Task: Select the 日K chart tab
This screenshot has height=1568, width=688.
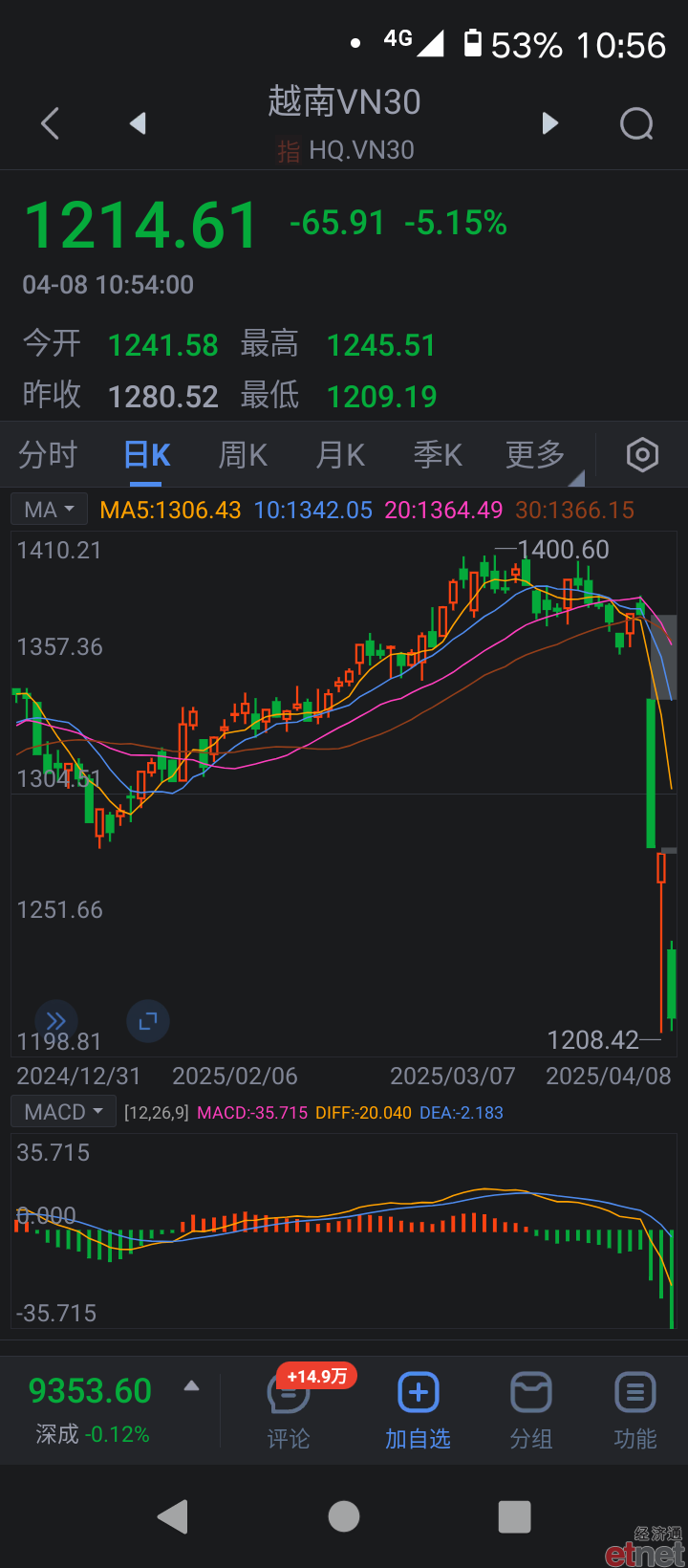Action: [x=147, y=455]
